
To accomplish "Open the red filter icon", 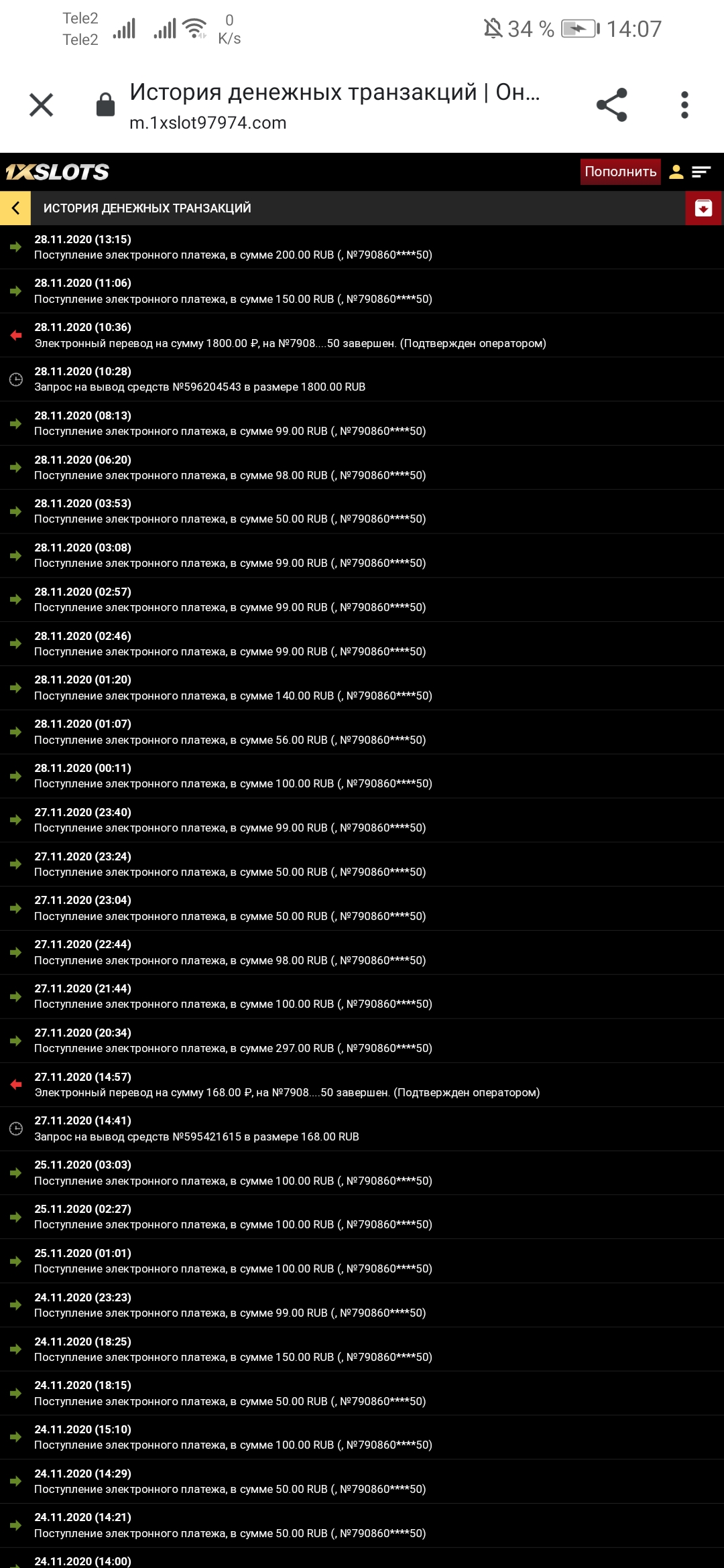I will tap(703, 208).
